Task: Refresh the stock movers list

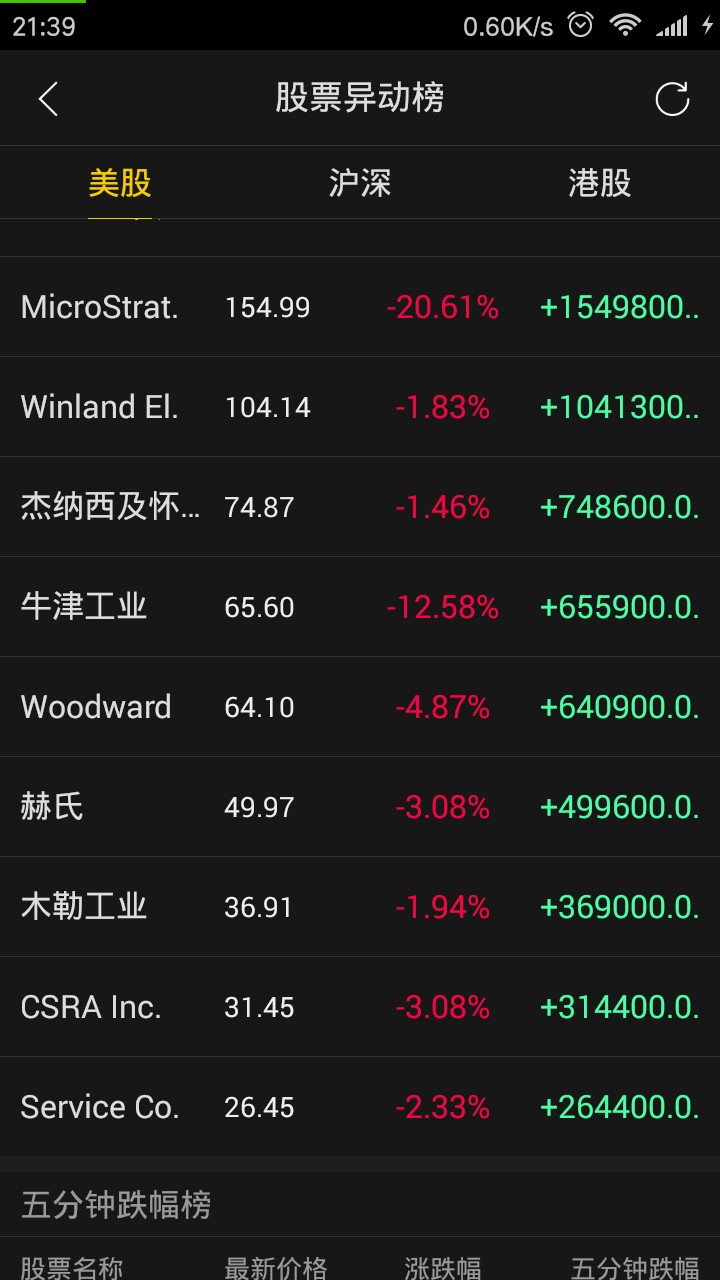Action: (x=672, y=98)
